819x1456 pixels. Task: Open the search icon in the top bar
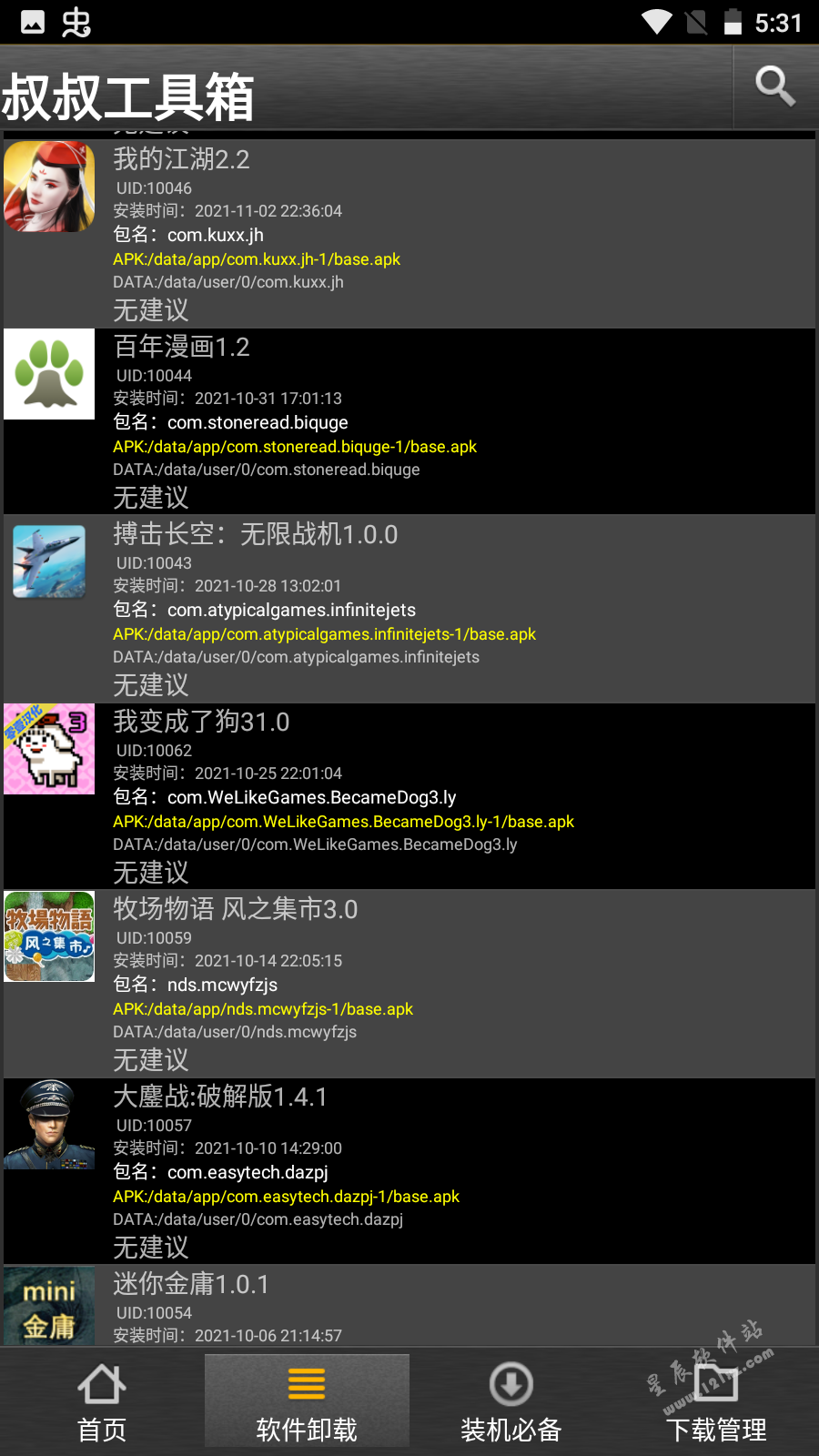(775, 87)
